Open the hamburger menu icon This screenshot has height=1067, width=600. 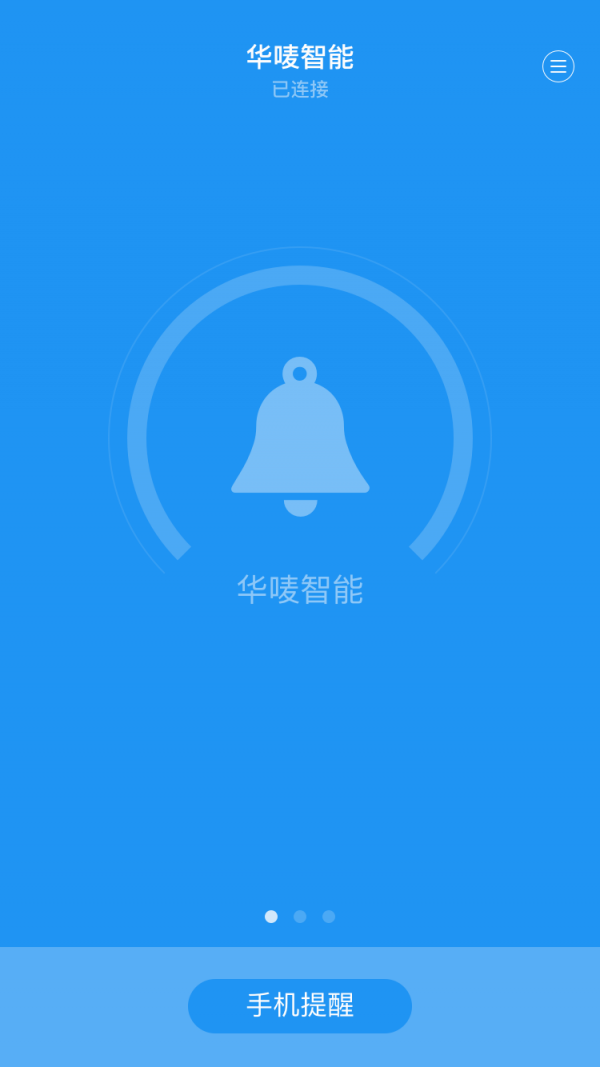558,66
